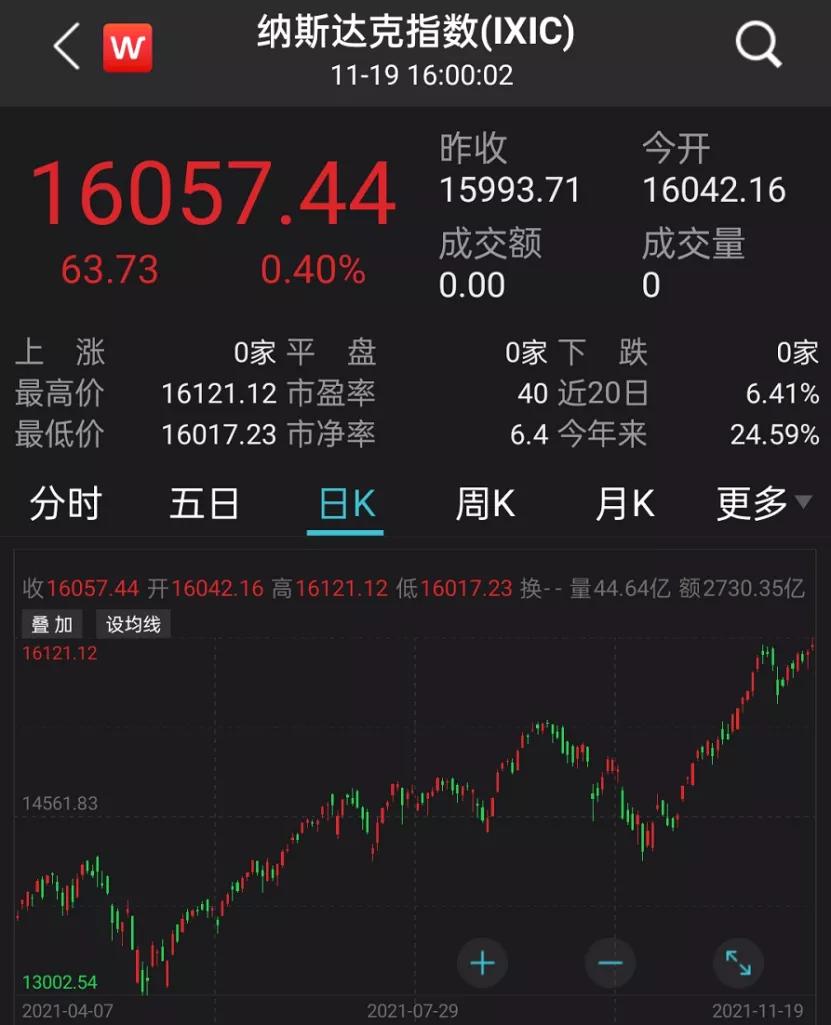Open the 设均线 moving average settings

(133, 625)
